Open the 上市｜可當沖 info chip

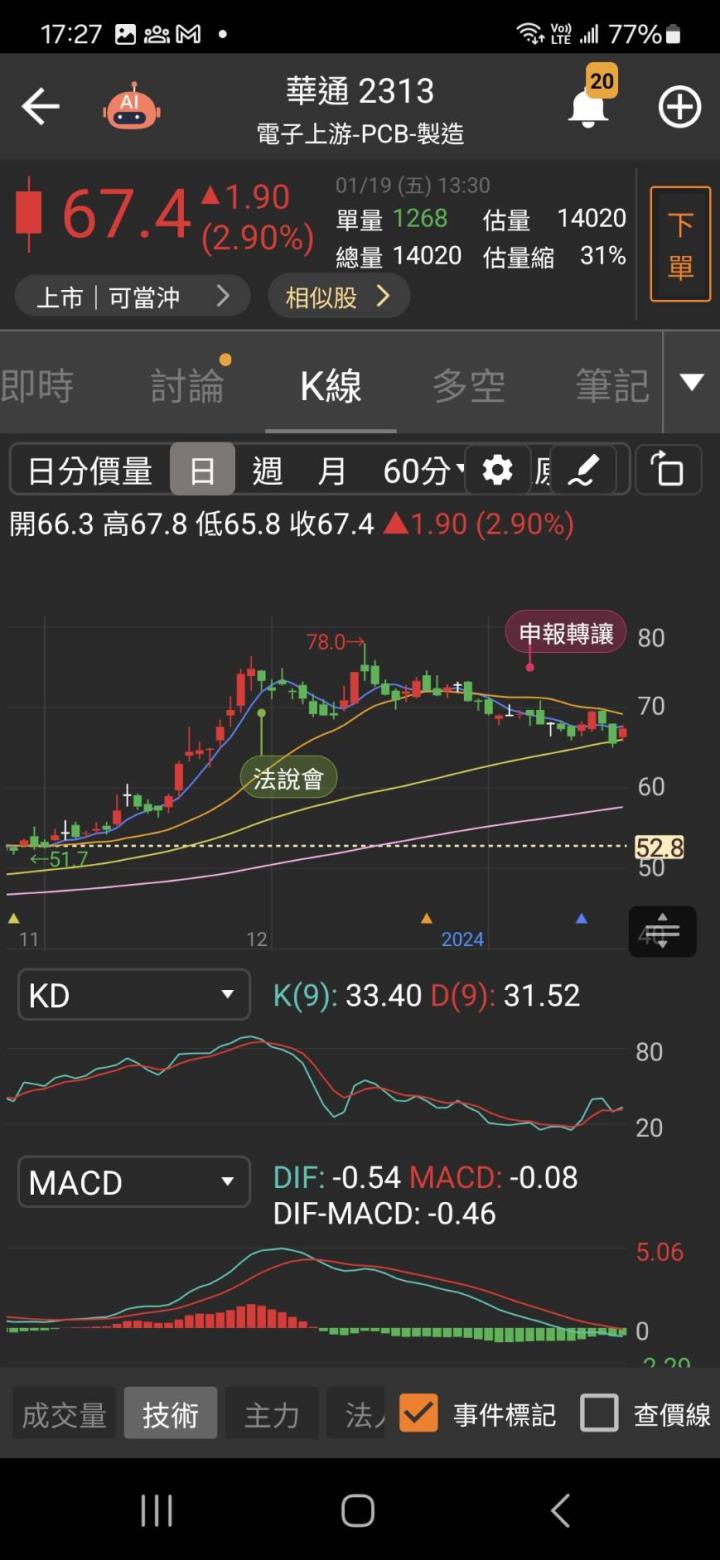pos(132,296)
